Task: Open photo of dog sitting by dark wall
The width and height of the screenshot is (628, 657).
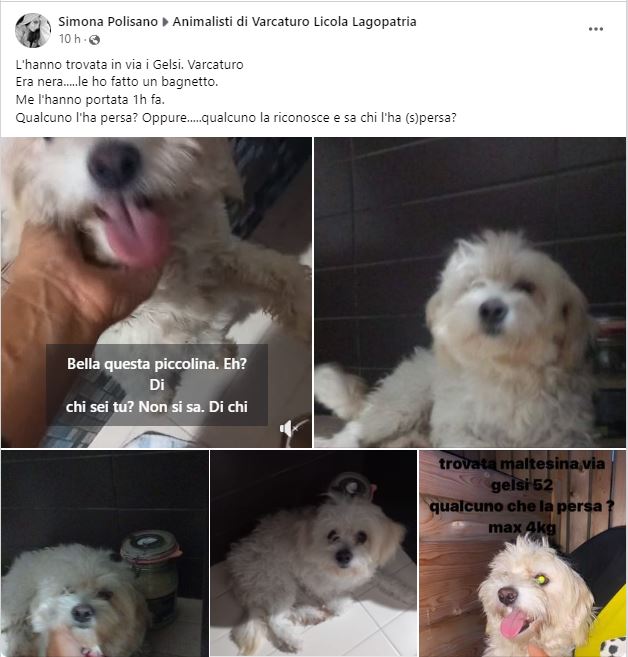Action: coord(470,292)
